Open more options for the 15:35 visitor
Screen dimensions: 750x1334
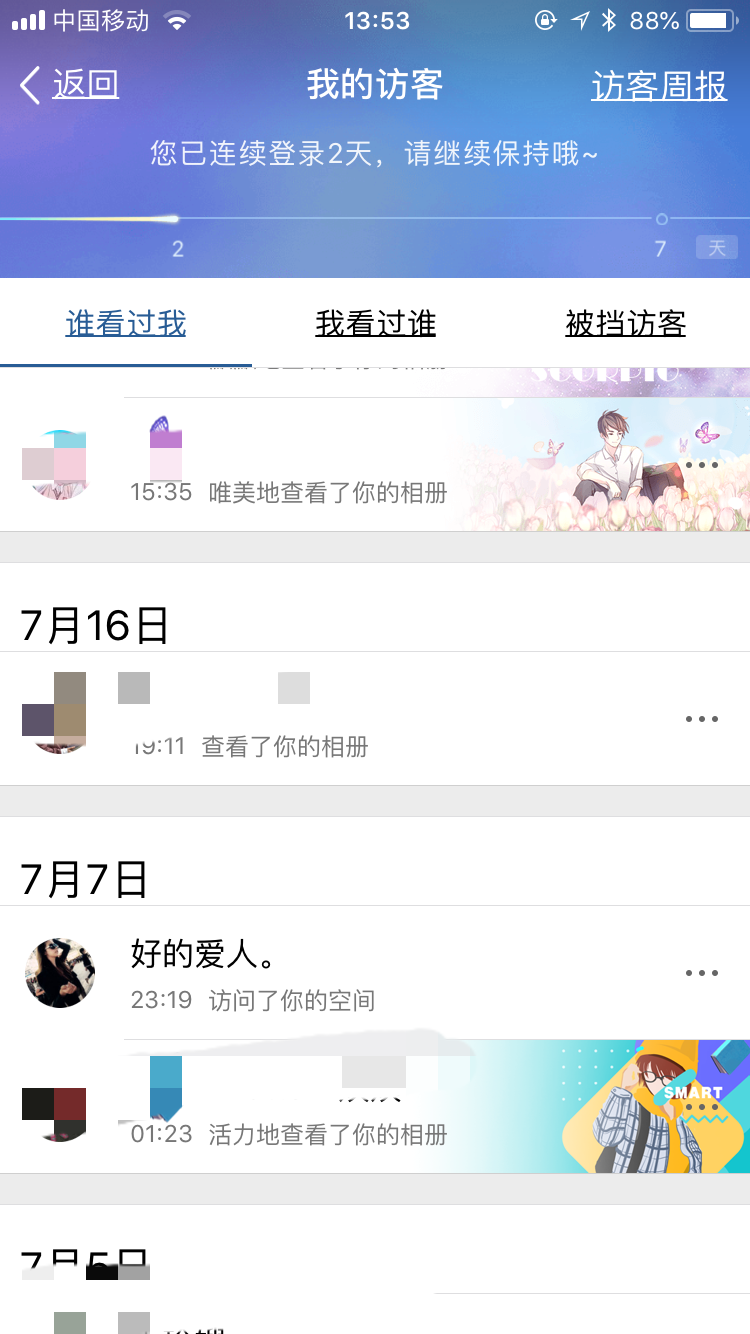tap(702, 466)
